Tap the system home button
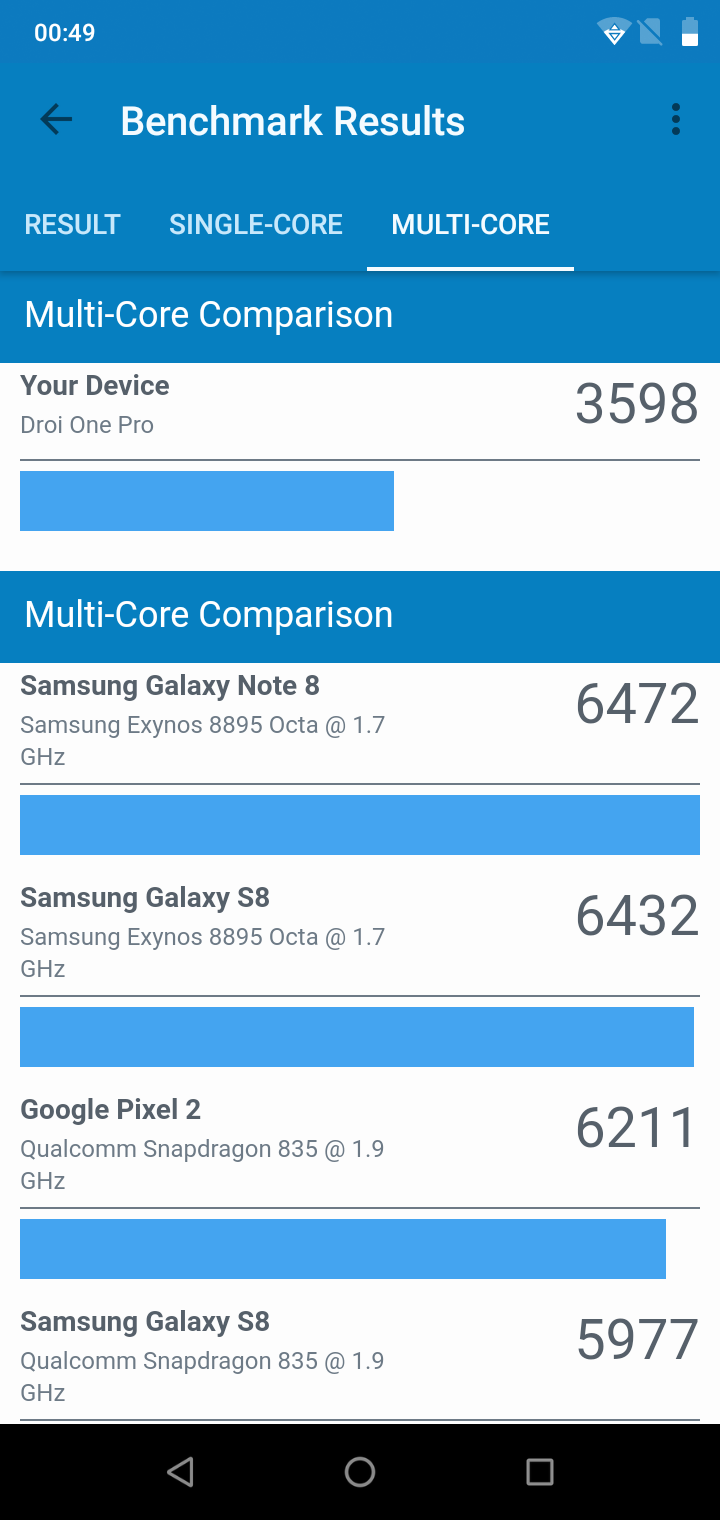The width and height of the screenshot is (720, 1520). click(x=360, y=1472)
